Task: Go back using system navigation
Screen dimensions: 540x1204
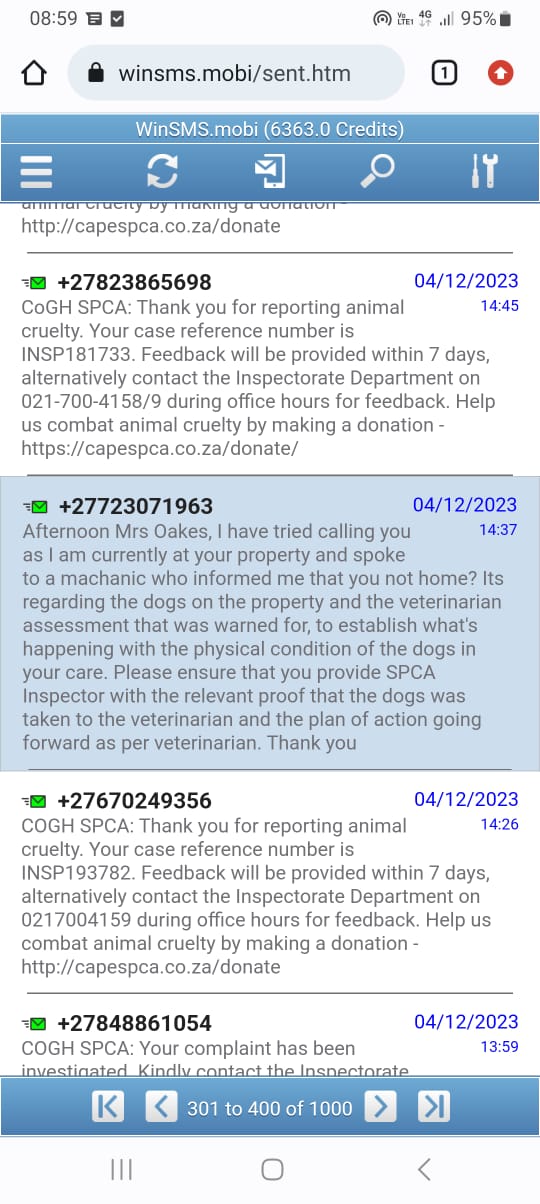Action: (424, 1169)
